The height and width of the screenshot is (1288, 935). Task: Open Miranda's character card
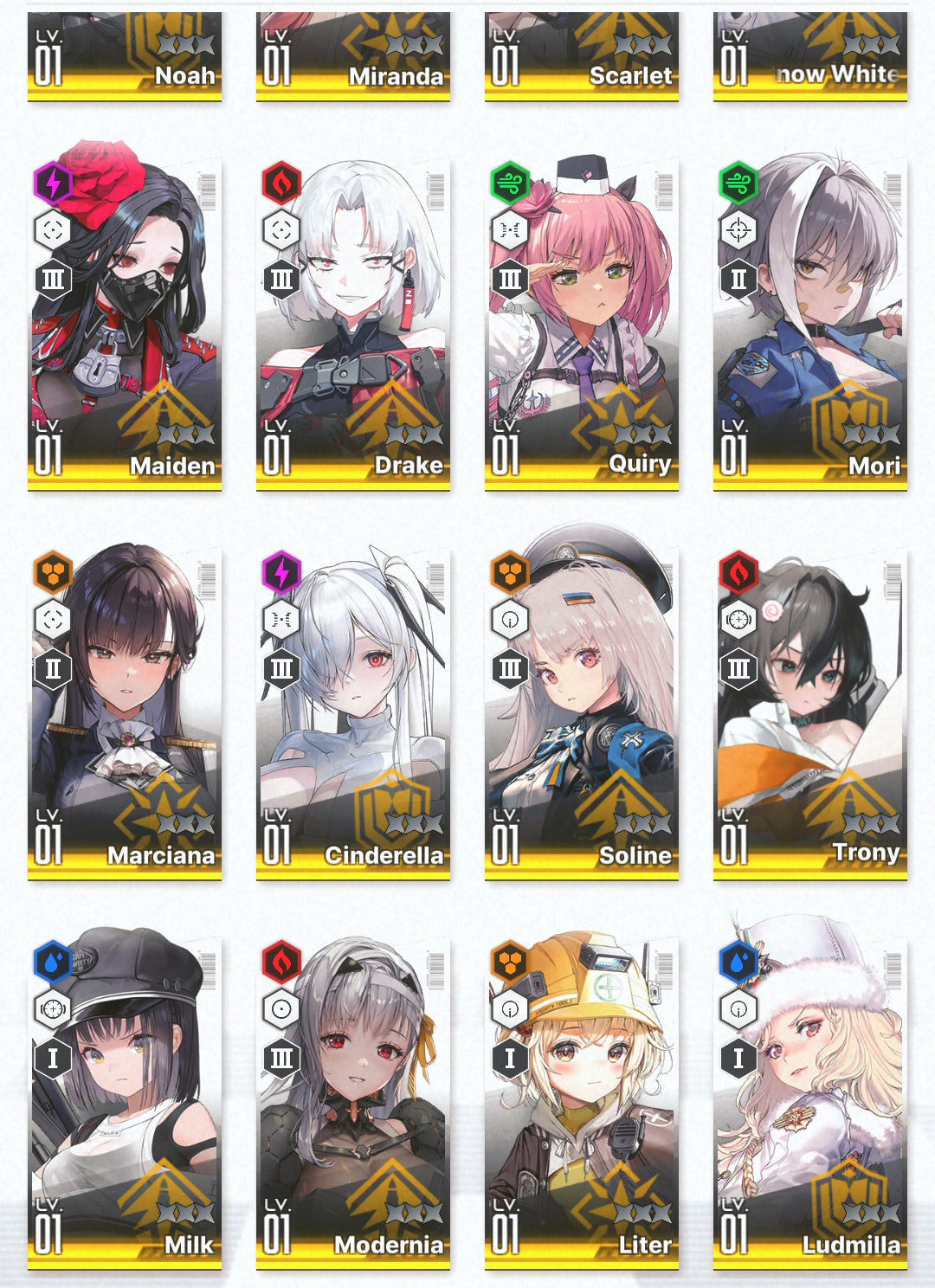click(353, 56)
